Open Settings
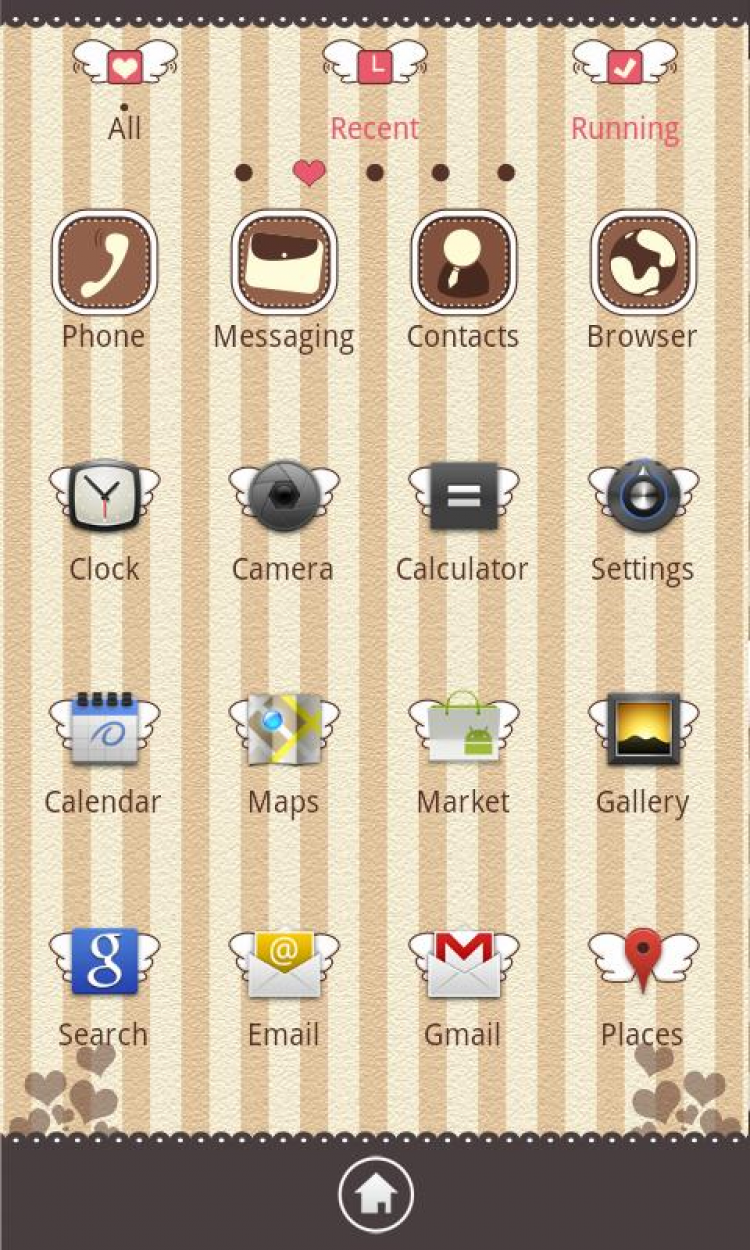This screenshot has width=750, height=1250. 643,497
